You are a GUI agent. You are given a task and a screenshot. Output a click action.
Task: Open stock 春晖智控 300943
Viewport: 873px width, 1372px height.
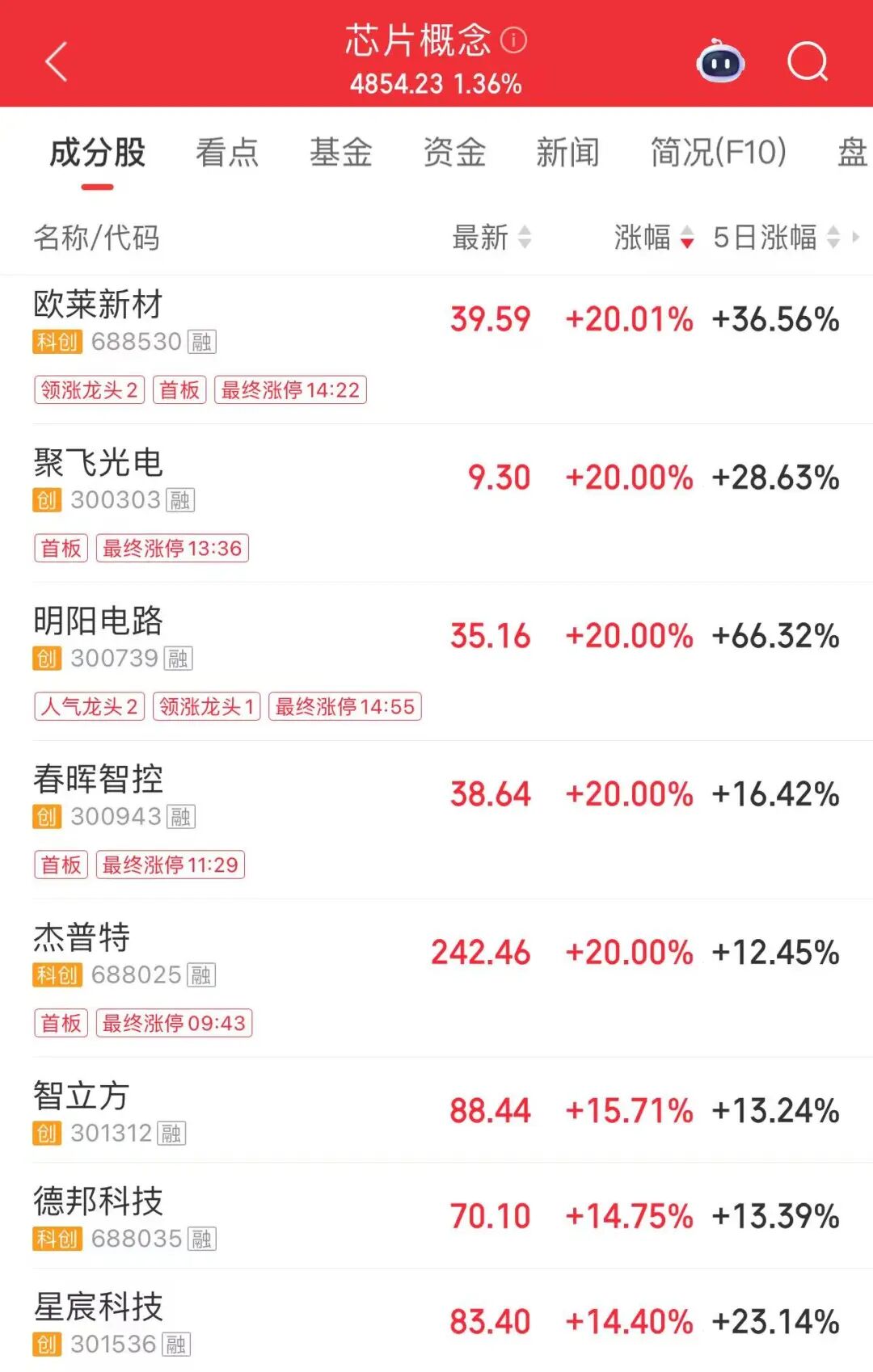99,781
